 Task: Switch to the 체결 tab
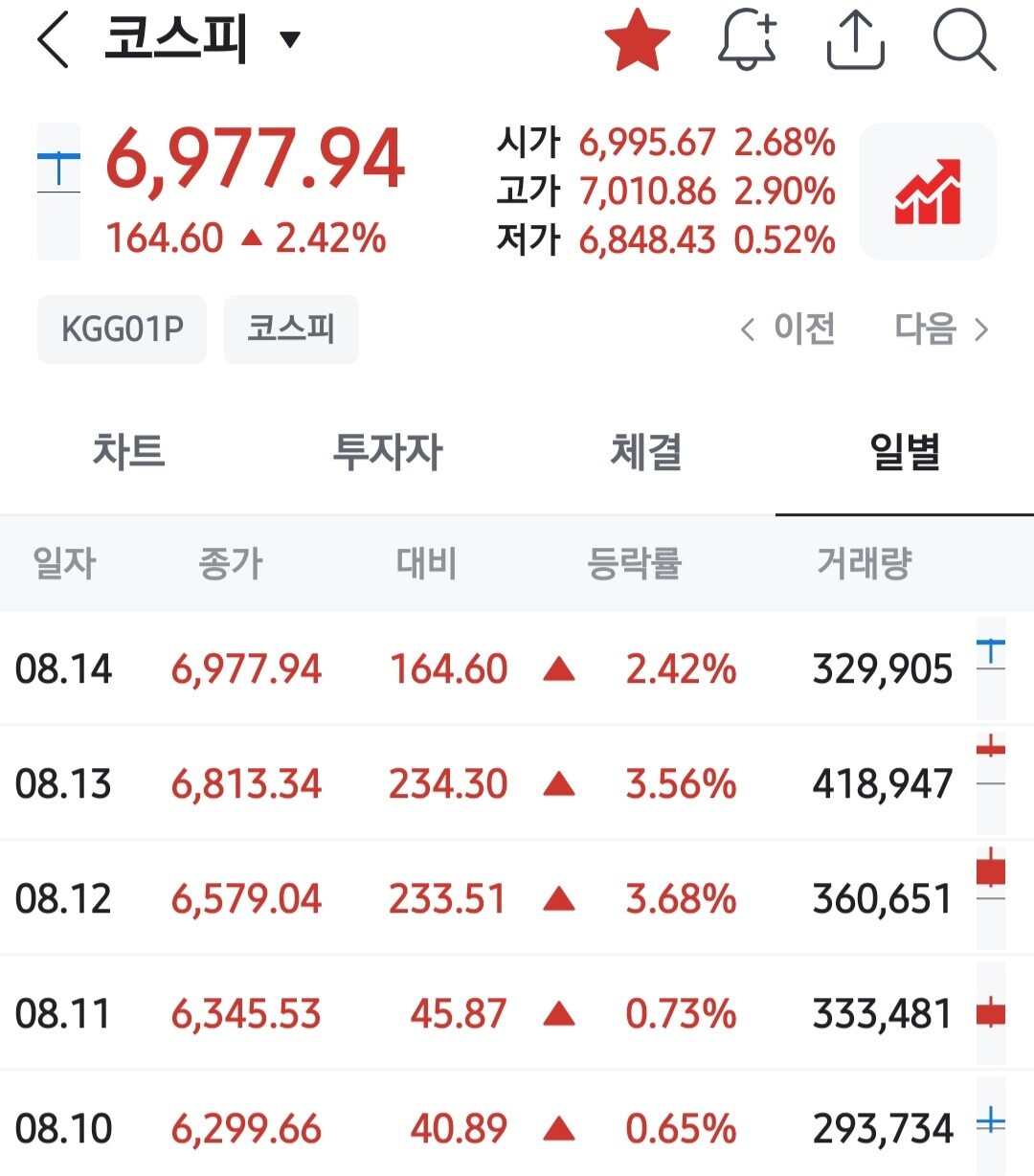pos(646,451)
